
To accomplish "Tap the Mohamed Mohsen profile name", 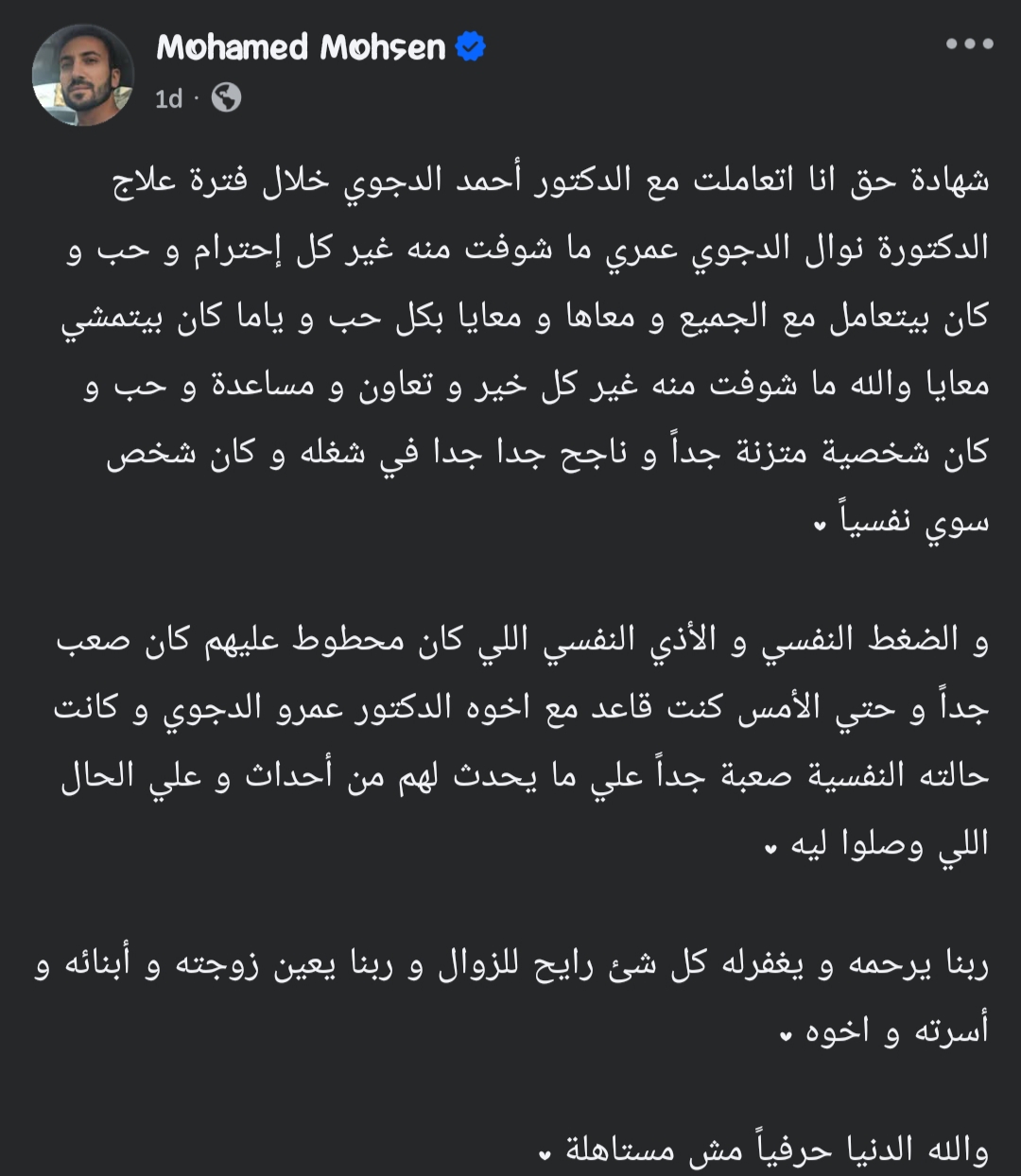I will click(x=301, y=47).
